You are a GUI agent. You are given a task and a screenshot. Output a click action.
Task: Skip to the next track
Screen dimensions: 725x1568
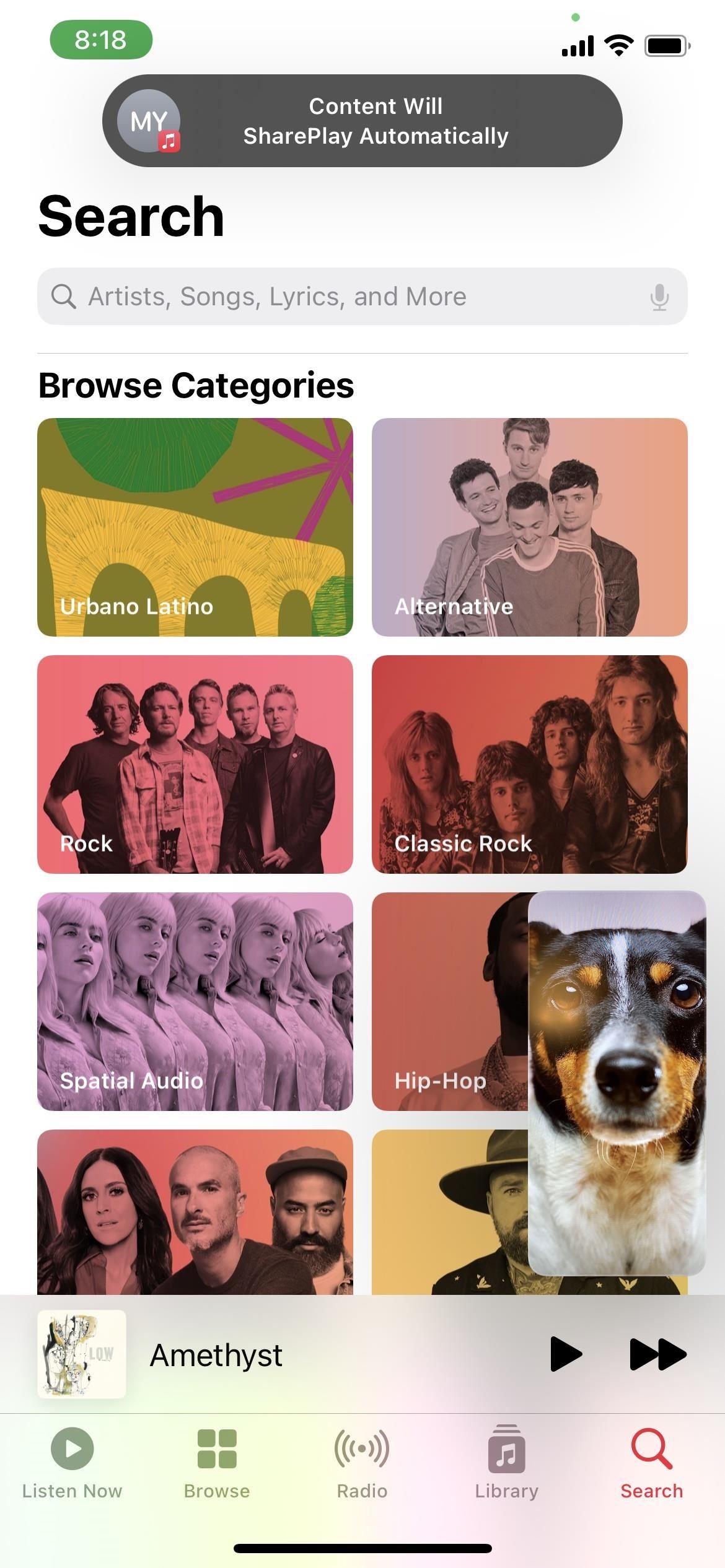click(657, 1354)
